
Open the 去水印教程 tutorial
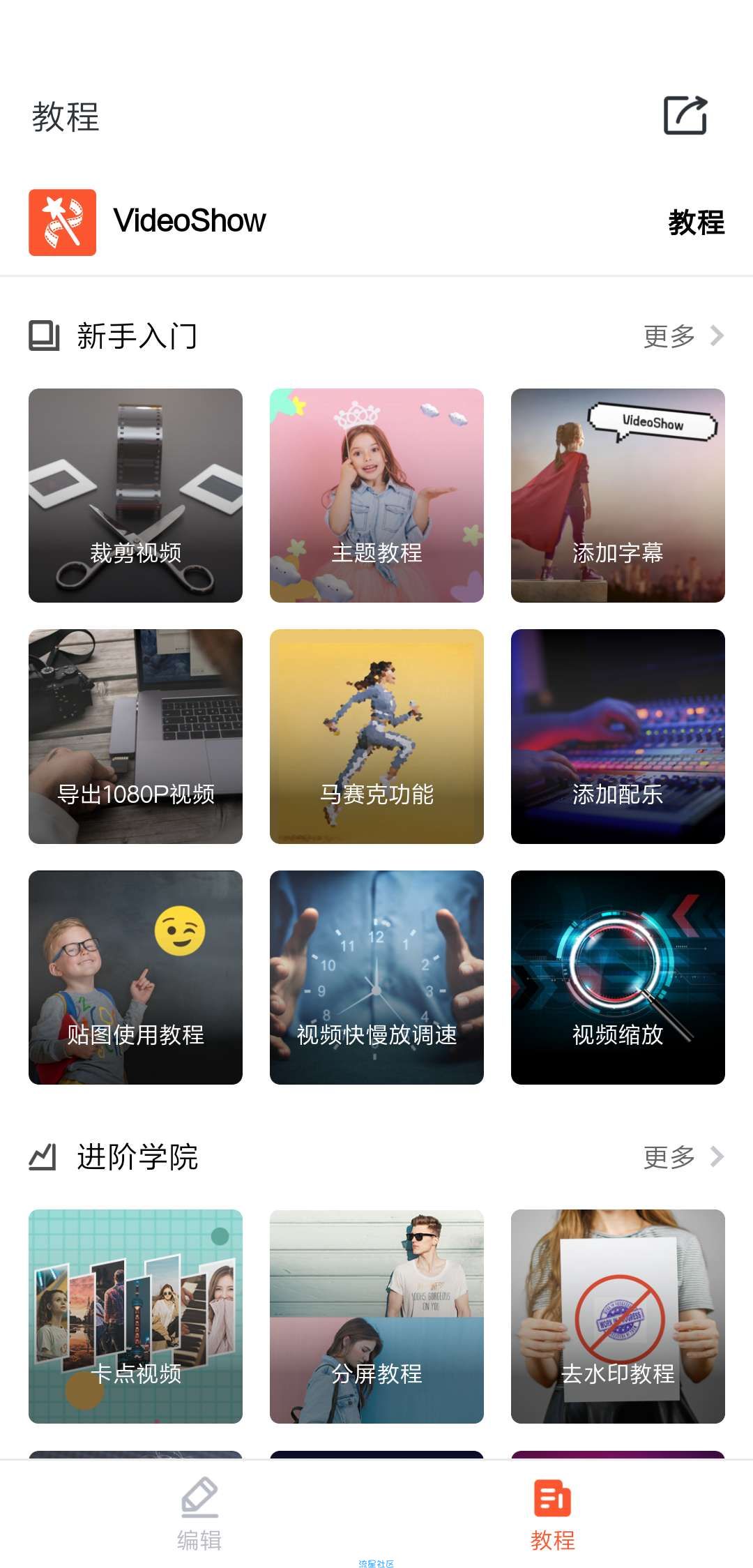[618, 1316]
